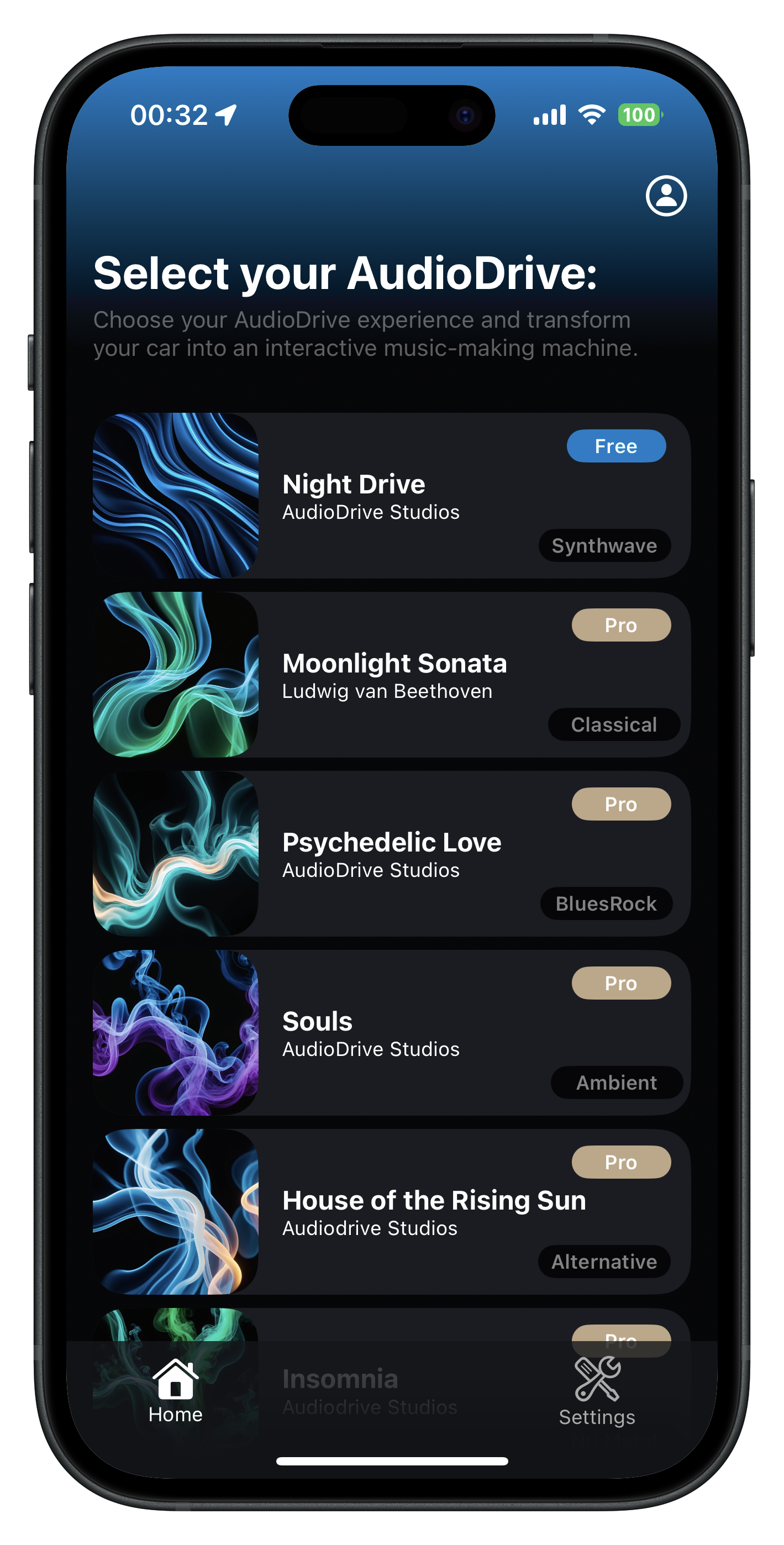Screen dimensions: 784x1545
Task: Select House of the Rising Sun
Action: (391, 1212)
